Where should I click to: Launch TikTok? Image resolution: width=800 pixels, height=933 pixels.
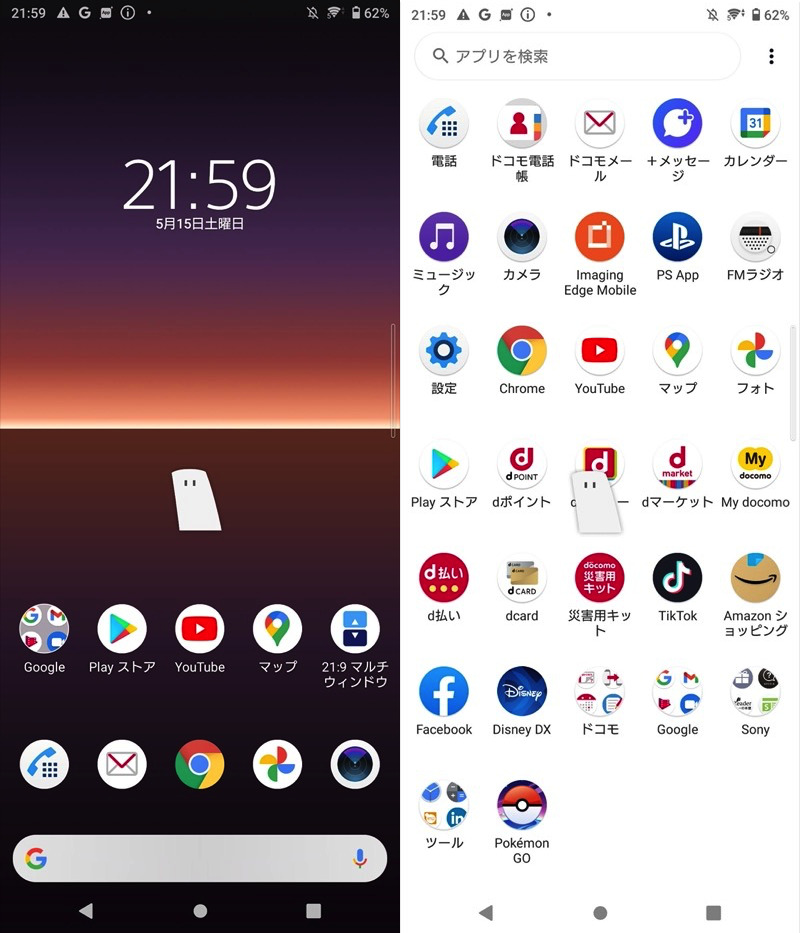pos(677,578)
